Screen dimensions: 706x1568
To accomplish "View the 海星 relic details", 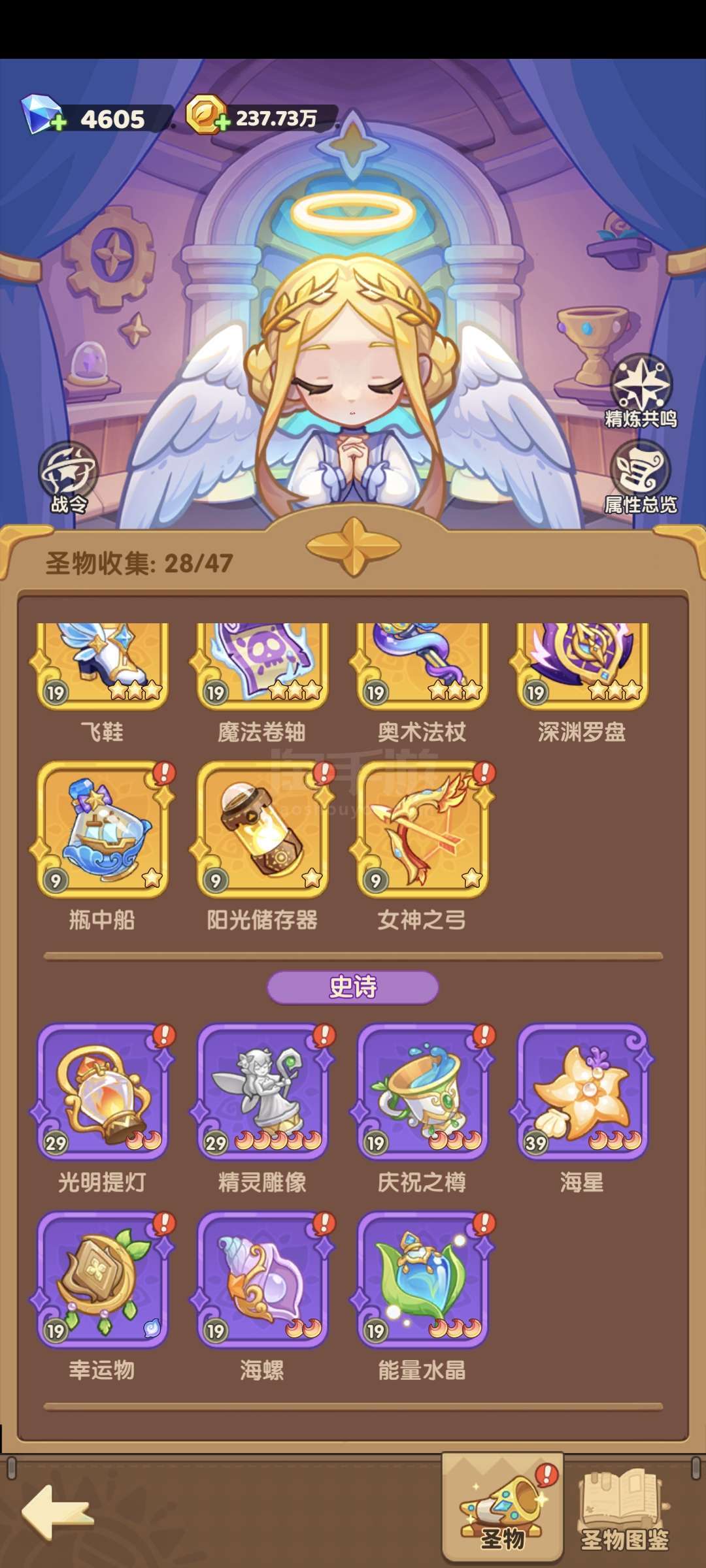I will point(582,1092).
